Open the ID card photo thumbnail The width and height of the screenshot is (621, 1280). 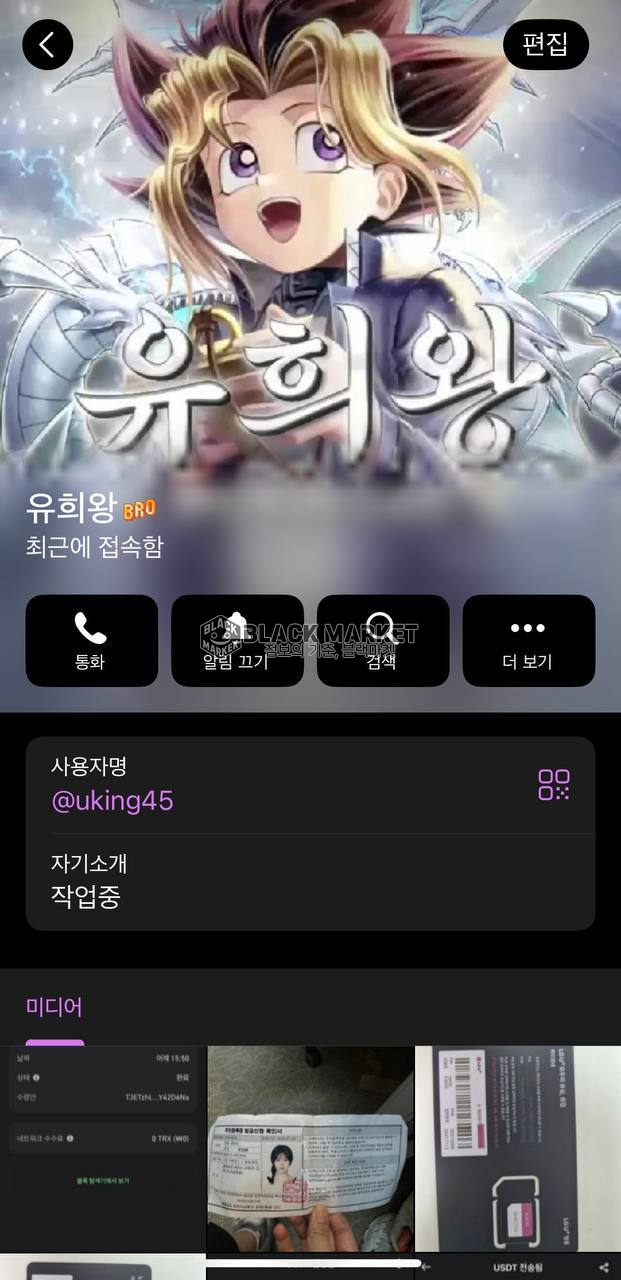[310, 1146]
